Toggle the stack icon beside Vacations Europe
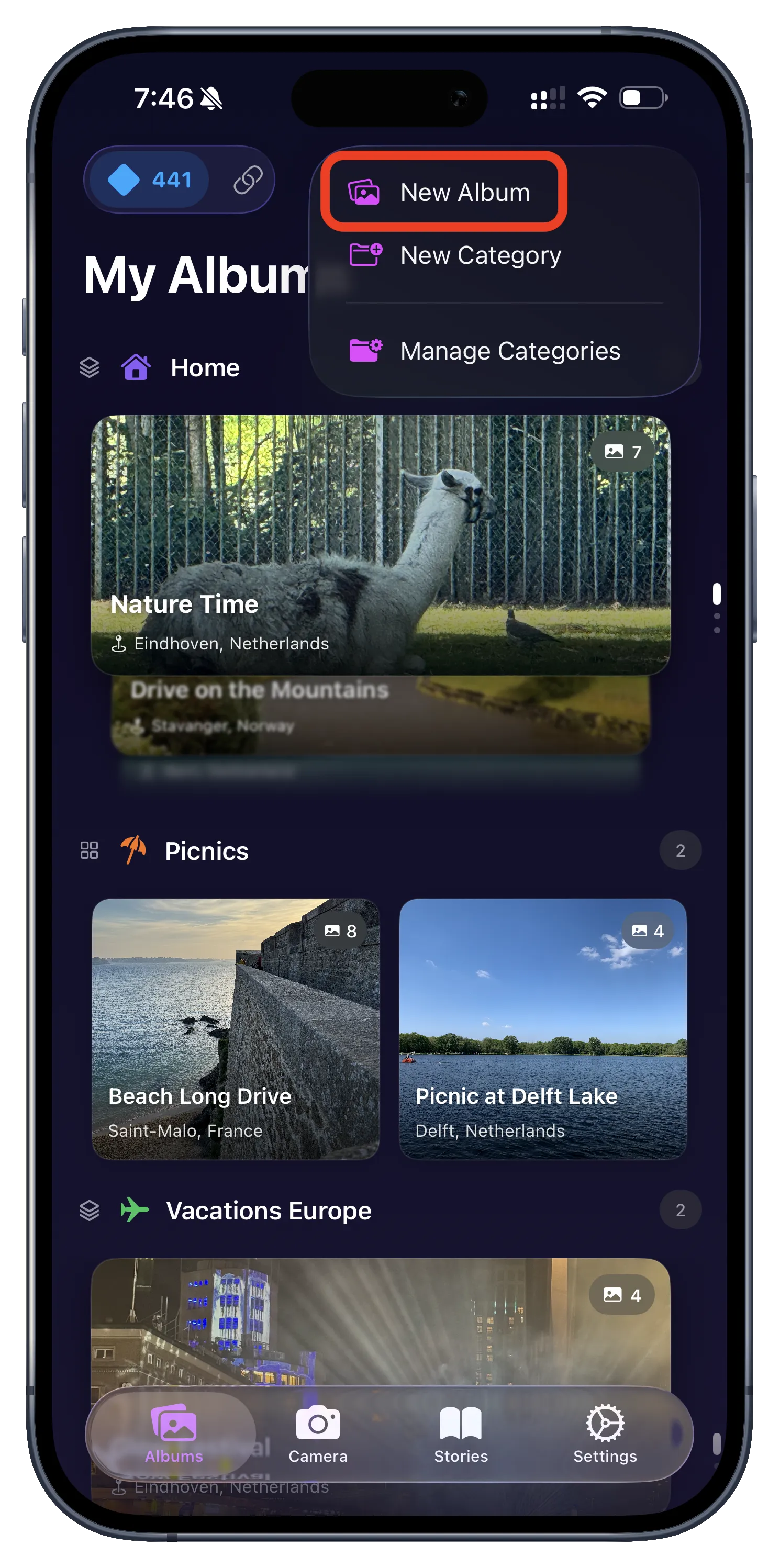 (90, 1210)
